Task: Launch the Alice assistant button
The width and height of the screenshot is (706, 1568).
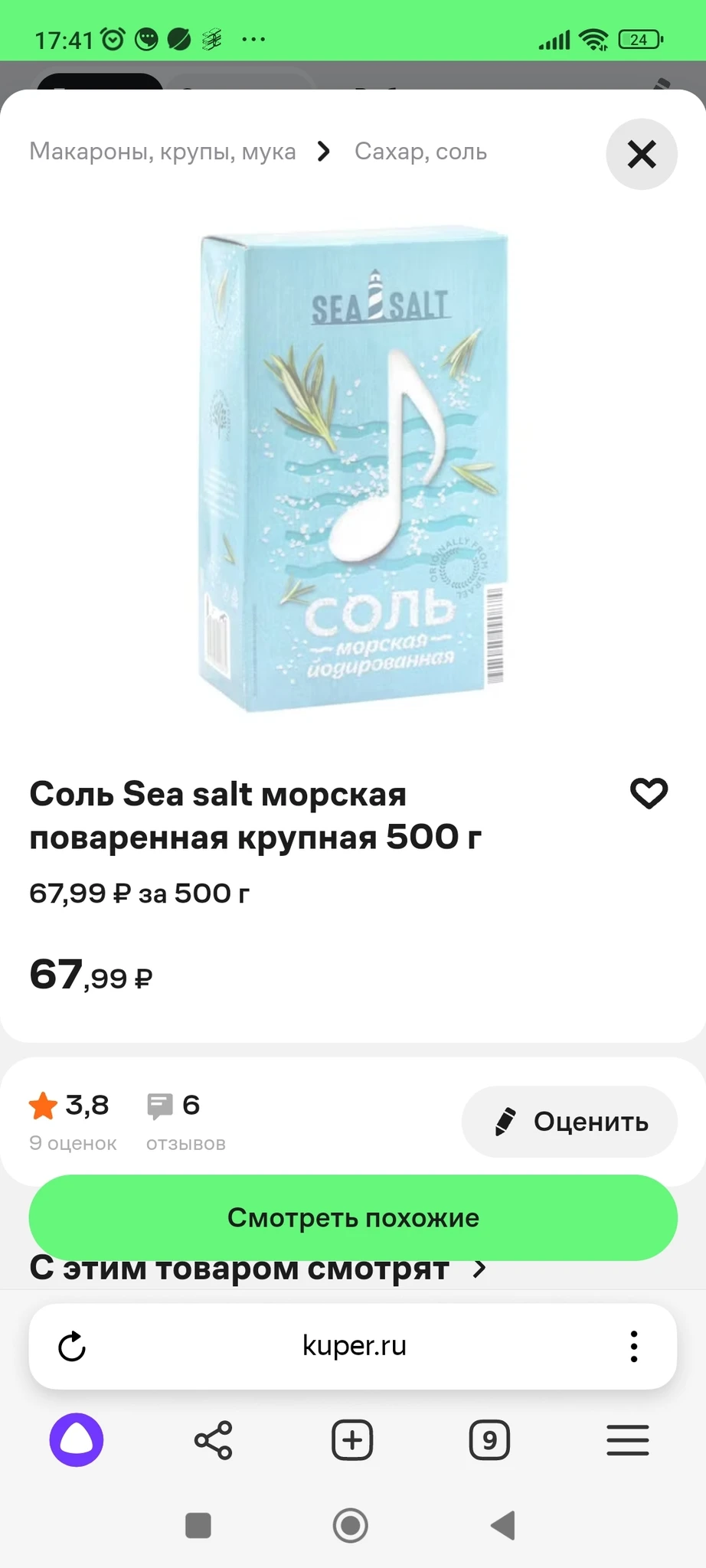Action: [x=77, y=1440]
